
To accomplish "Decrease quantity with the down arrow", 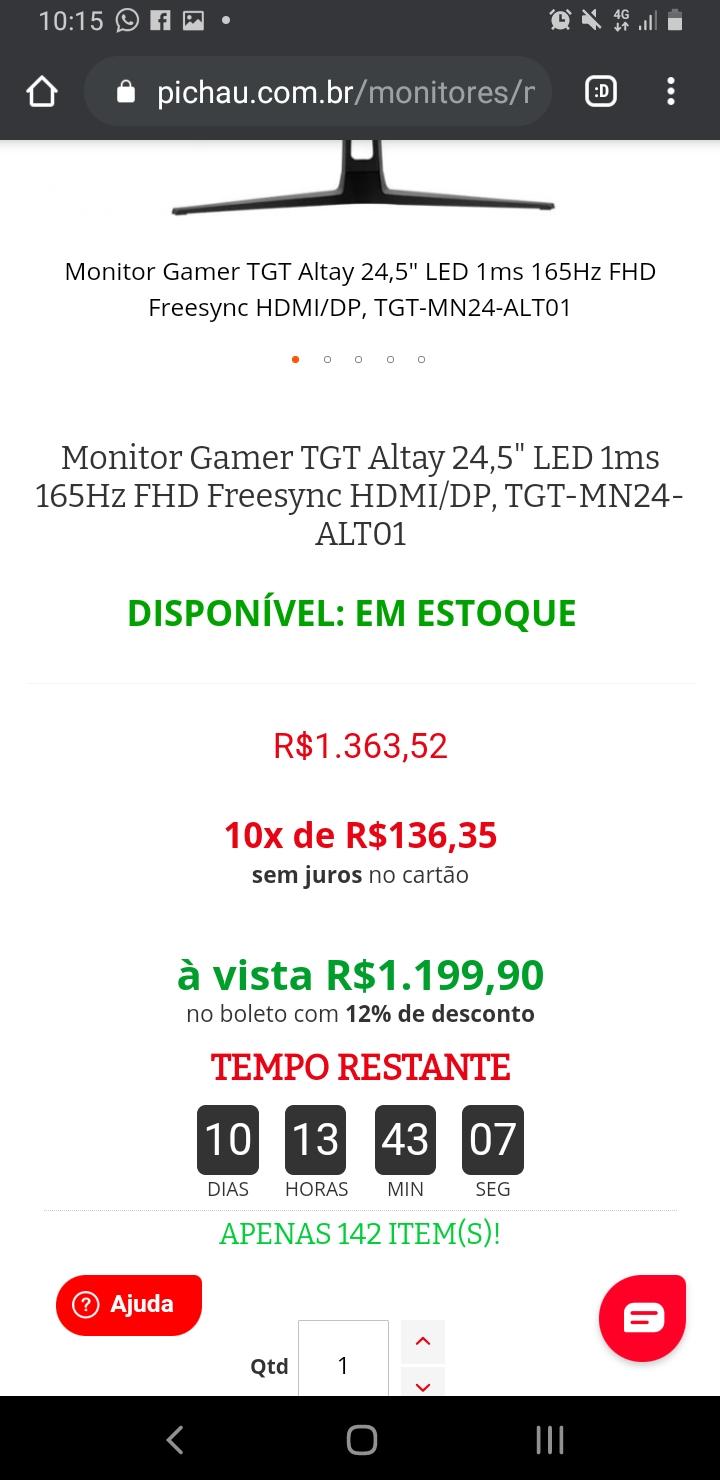I will point(422,1384).
